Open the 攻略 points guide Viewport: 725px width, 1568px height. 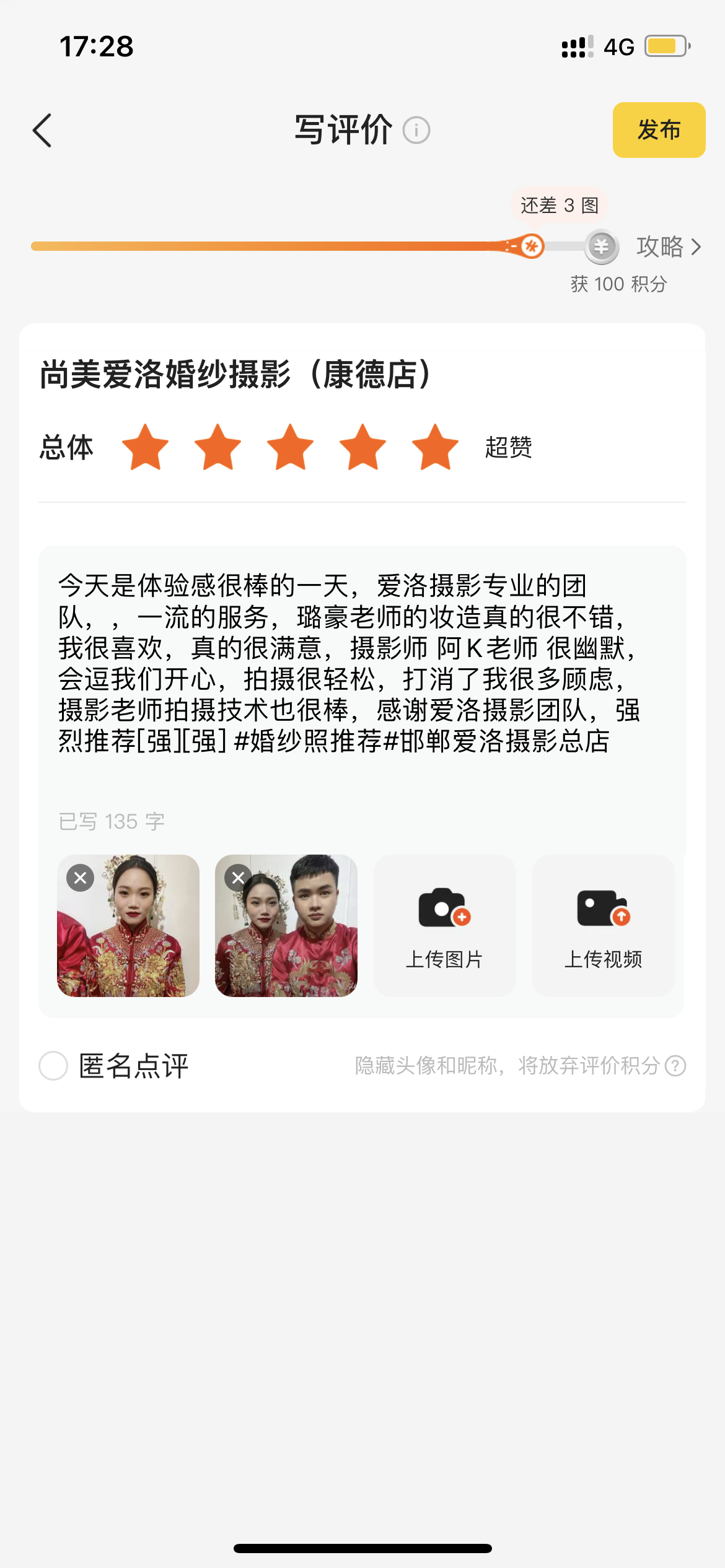coord(669,246)
